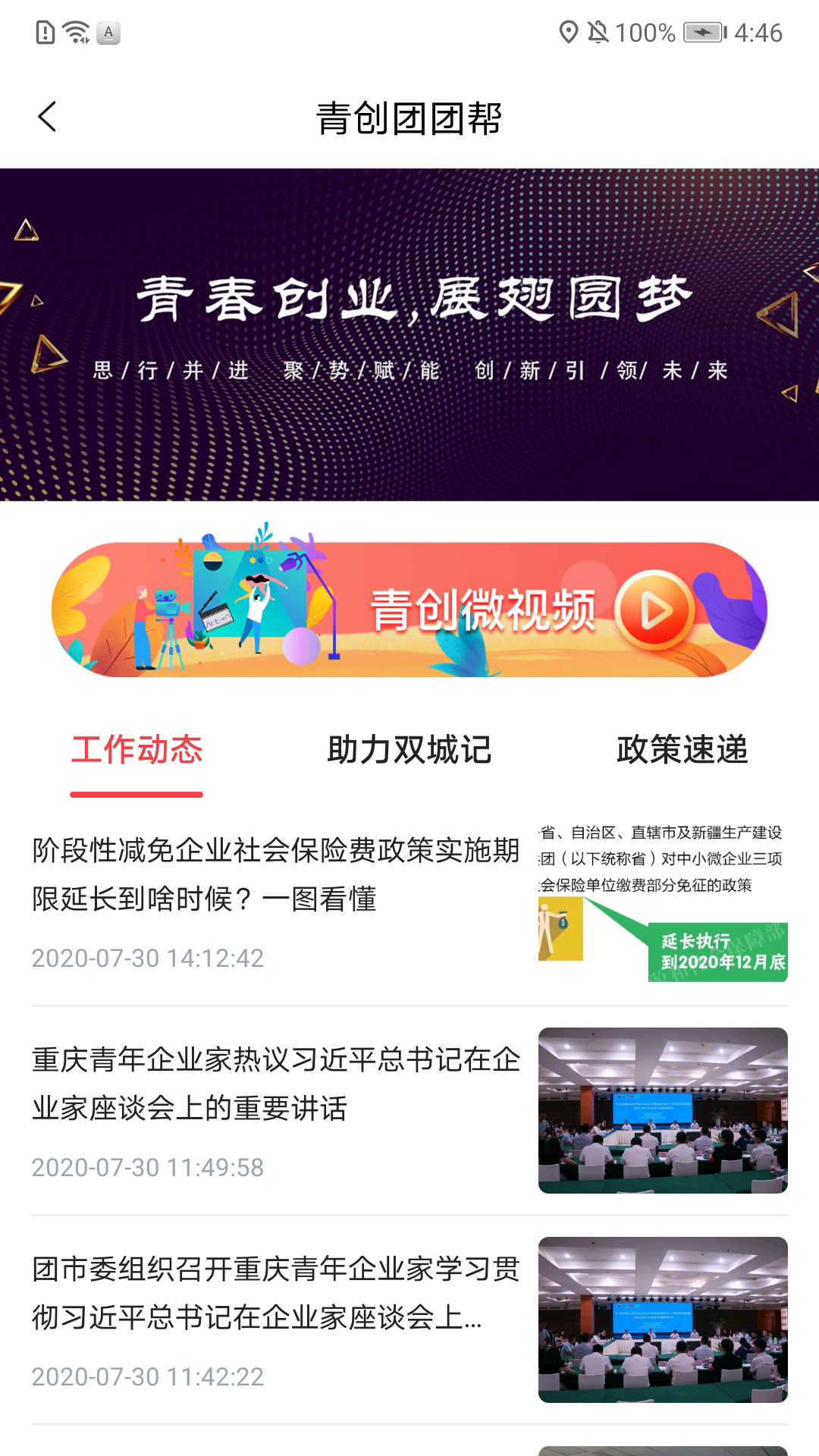Tap the input method A icon

107,34
